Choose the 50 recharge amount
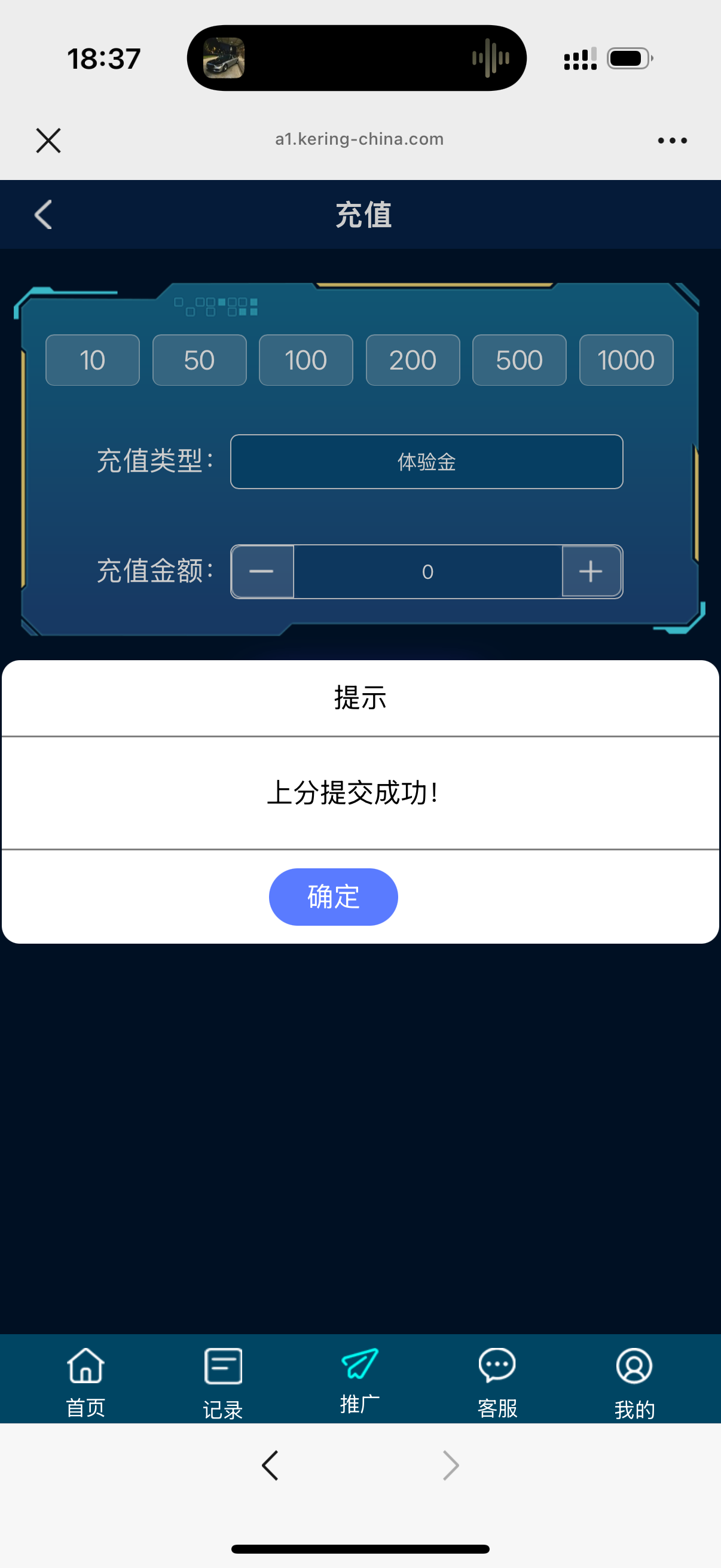 (199, 360)
